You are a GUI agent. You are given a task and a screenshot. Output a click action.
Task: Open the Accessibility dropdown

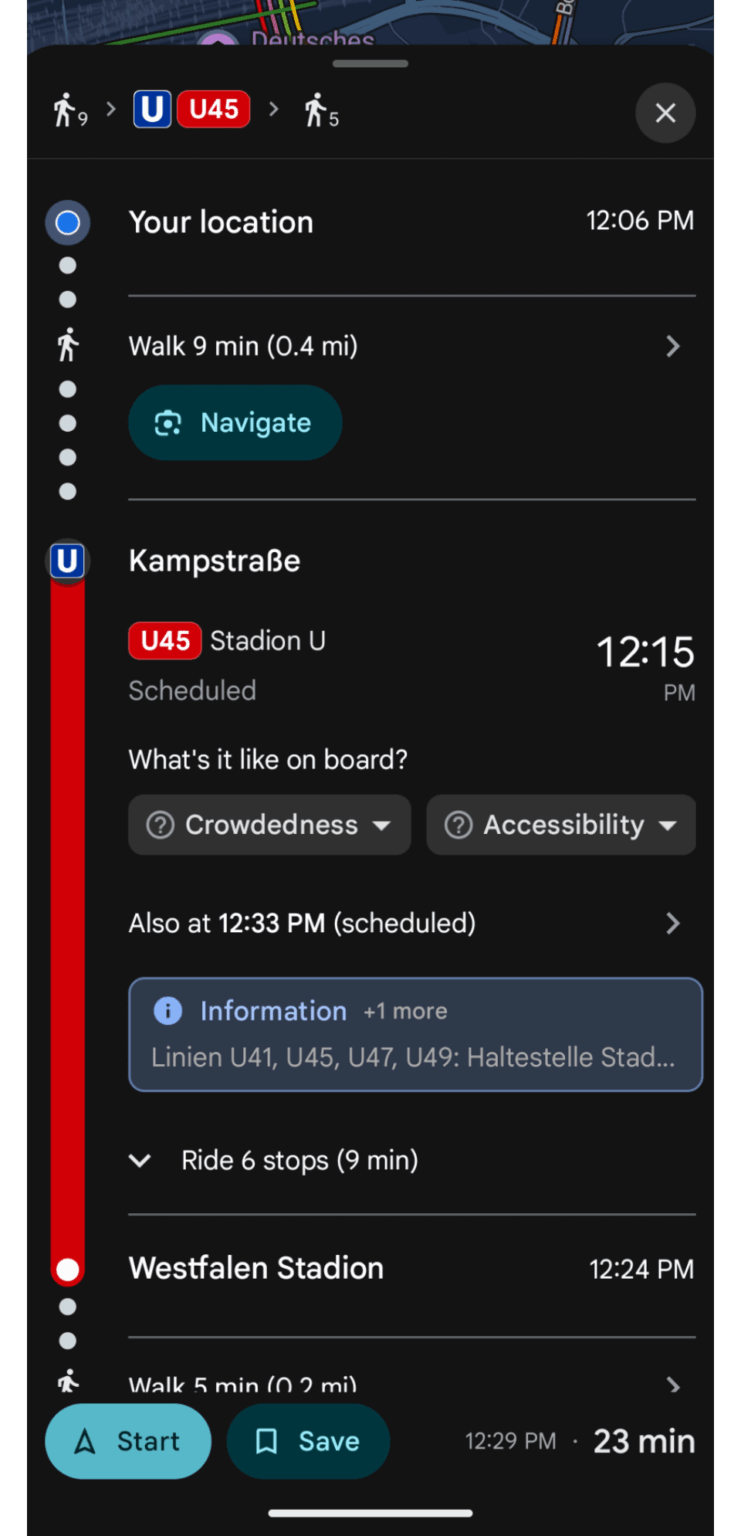pyautogui.click(x=560, y=824)
